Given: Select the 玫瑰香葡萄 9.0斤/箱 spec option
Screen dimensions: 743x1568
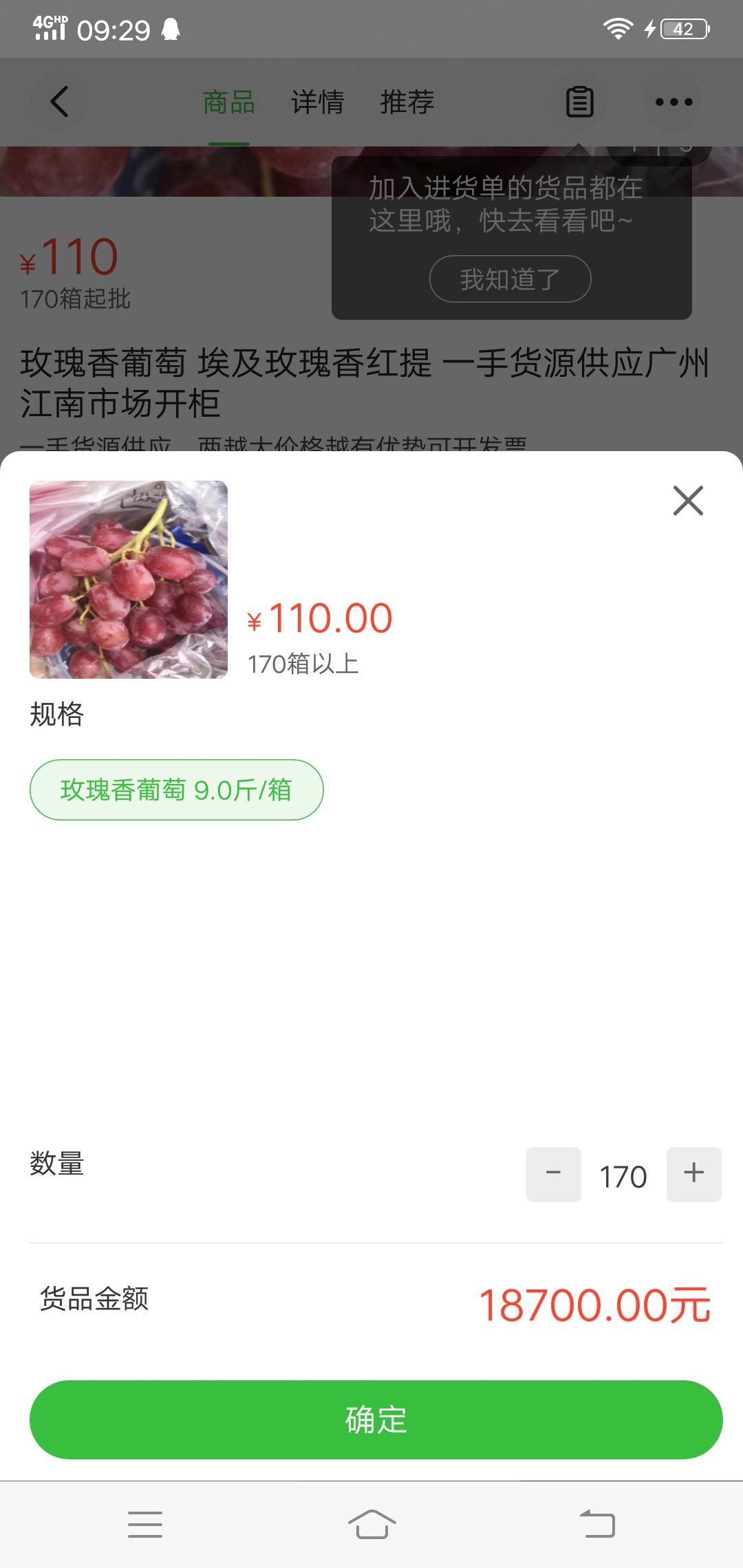Looking at the screenshot, I should [x=176, y=790].
